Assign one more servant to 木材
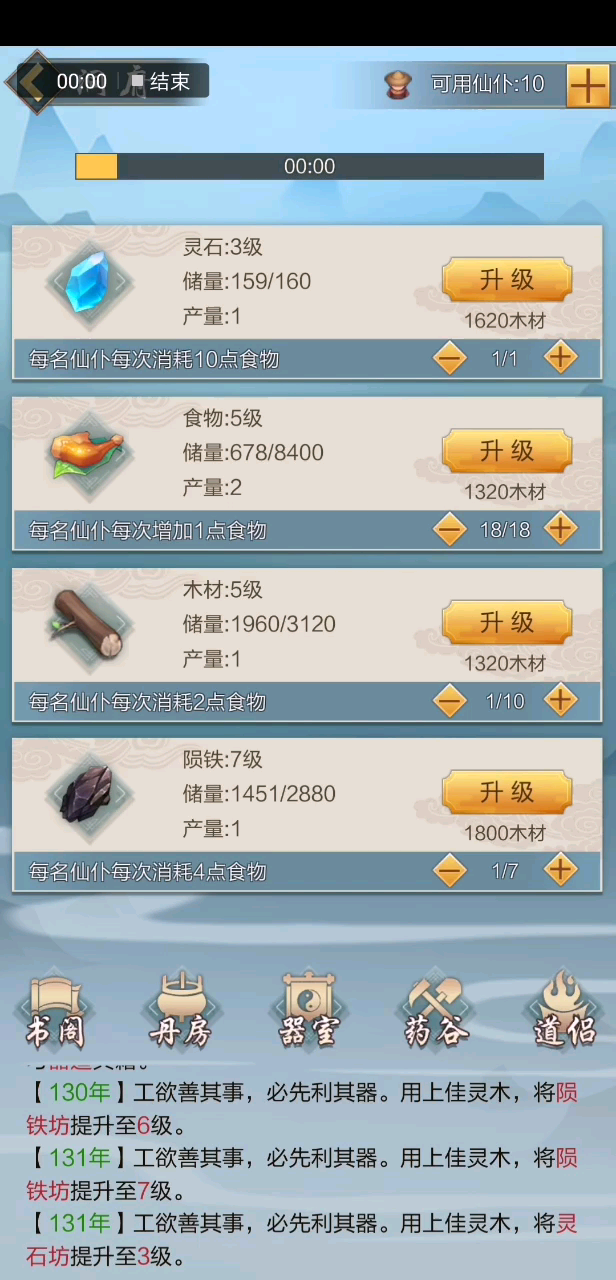Image resolution: width=616 pixels, height=1280 pixels. click(x=561, y=700)
